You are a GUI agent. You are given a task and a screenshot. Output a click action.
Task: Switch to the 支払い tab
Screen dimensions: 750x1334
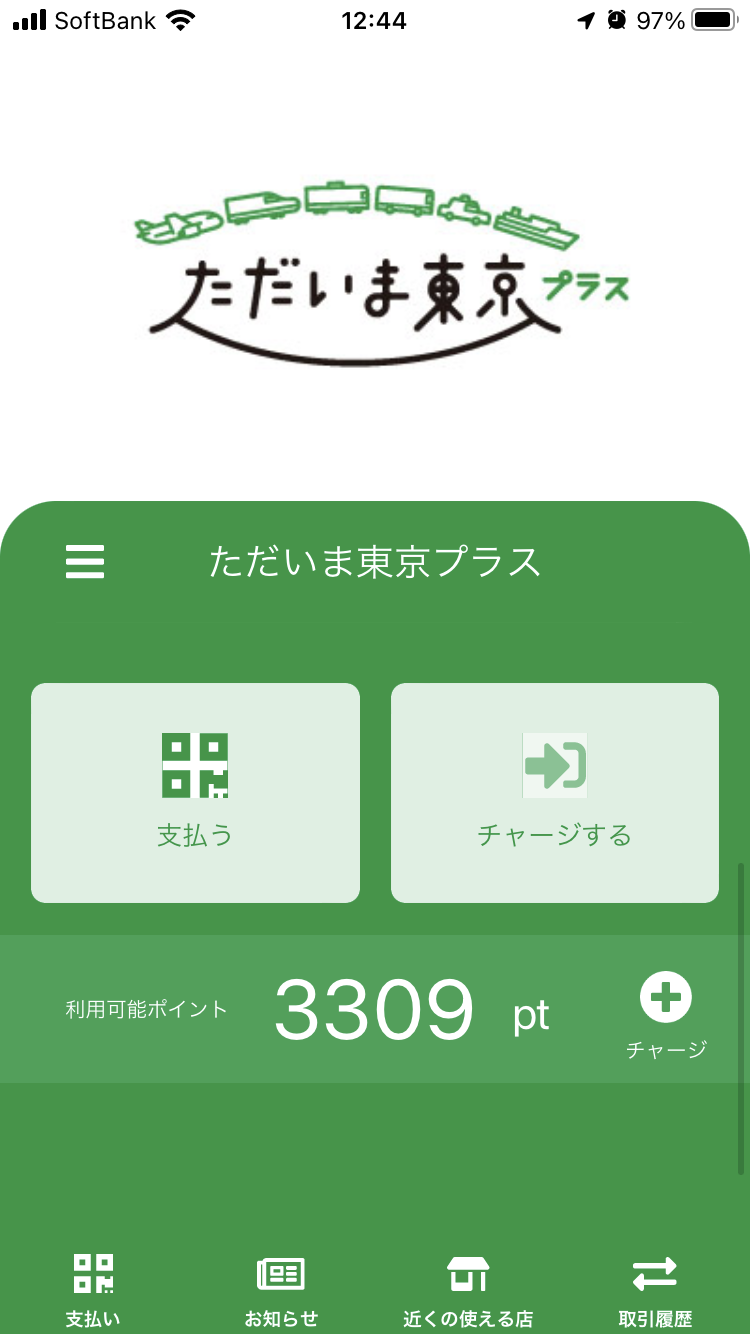(93, 1290)
